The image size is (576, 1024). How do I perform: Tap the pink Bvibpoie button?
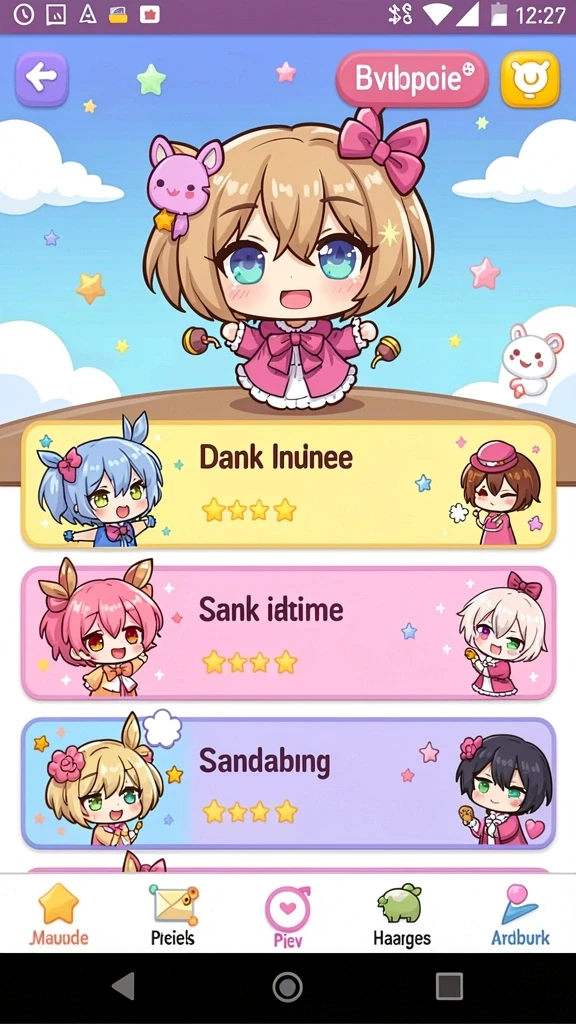click(412, 79)
